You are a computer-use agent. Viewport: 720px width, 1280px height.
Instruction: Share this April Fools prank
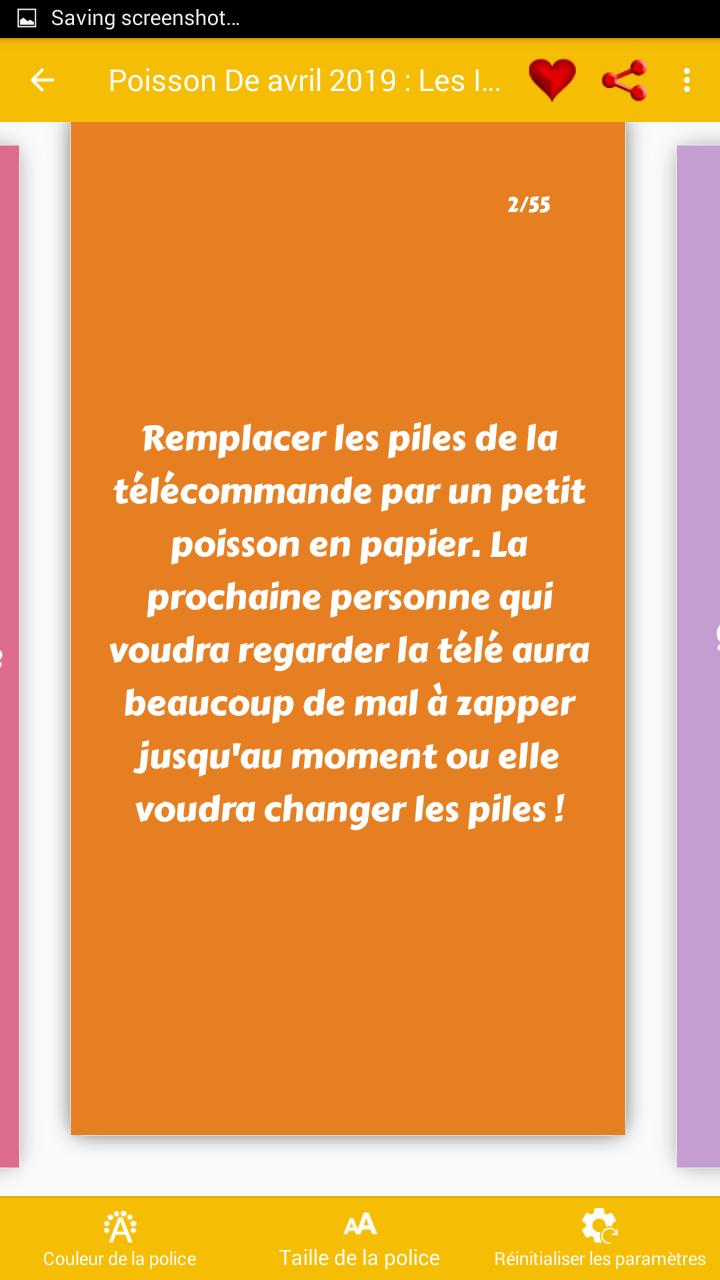[624, 80]
